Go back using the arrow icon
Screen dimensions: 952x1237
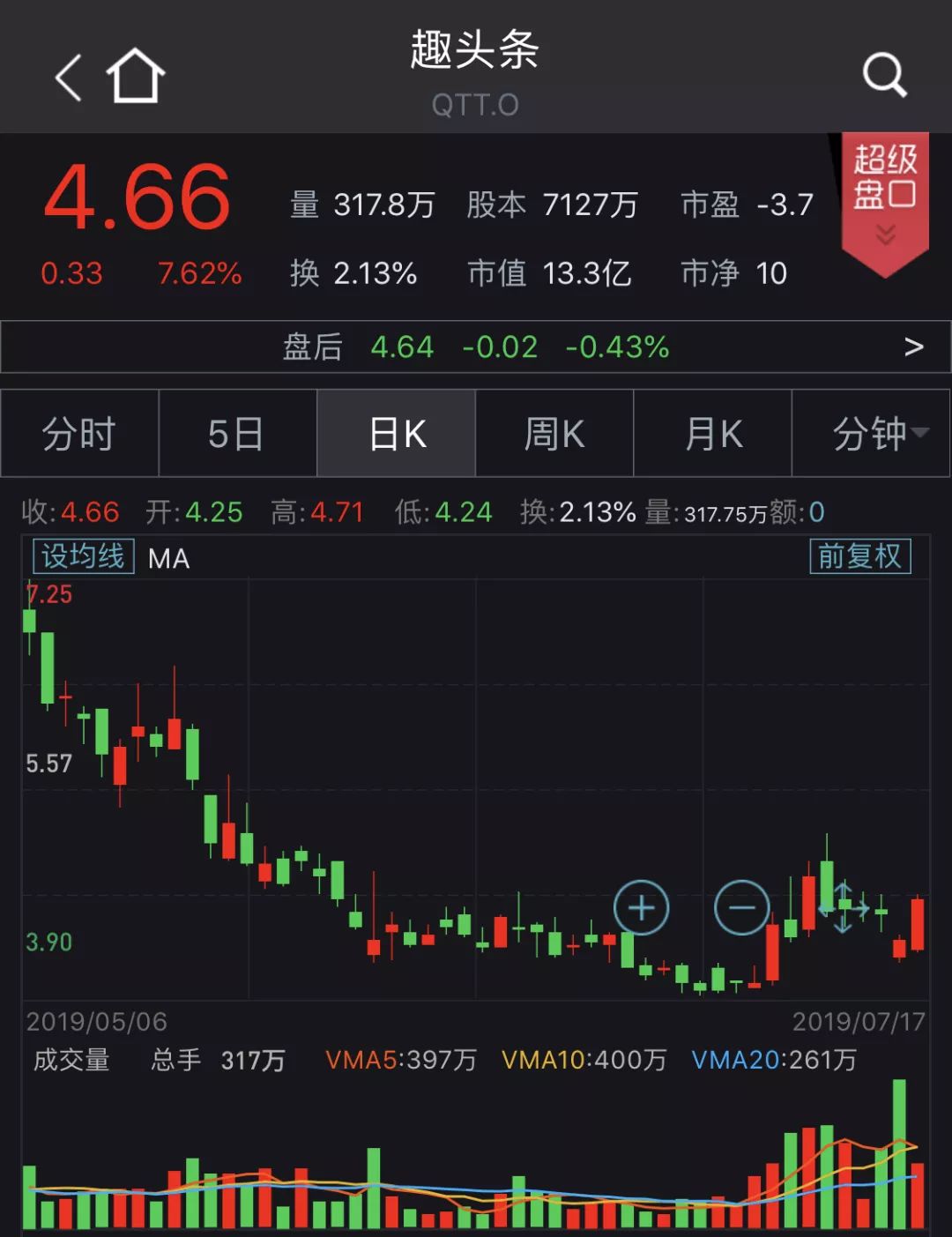point(69,77)
